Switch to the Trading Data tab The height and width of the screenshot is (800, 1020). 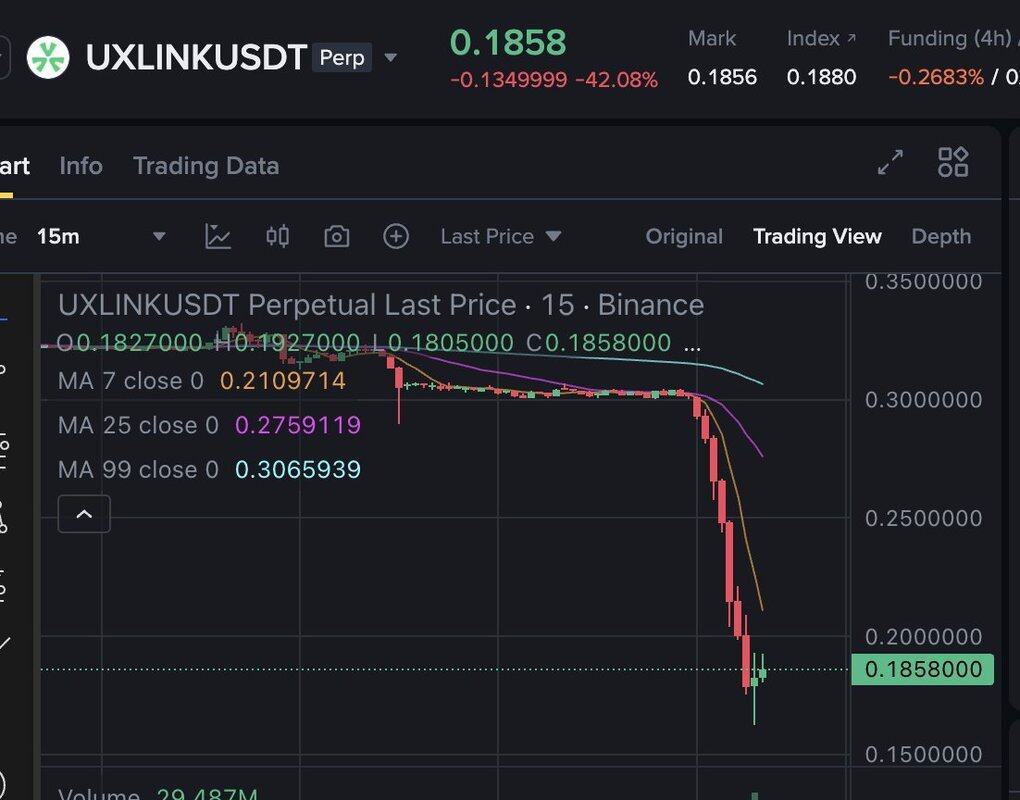point(206,166)
